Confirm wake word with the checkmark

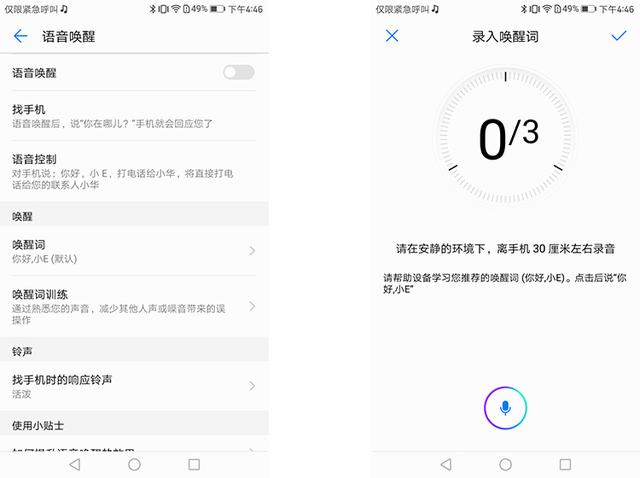point(617,36)
